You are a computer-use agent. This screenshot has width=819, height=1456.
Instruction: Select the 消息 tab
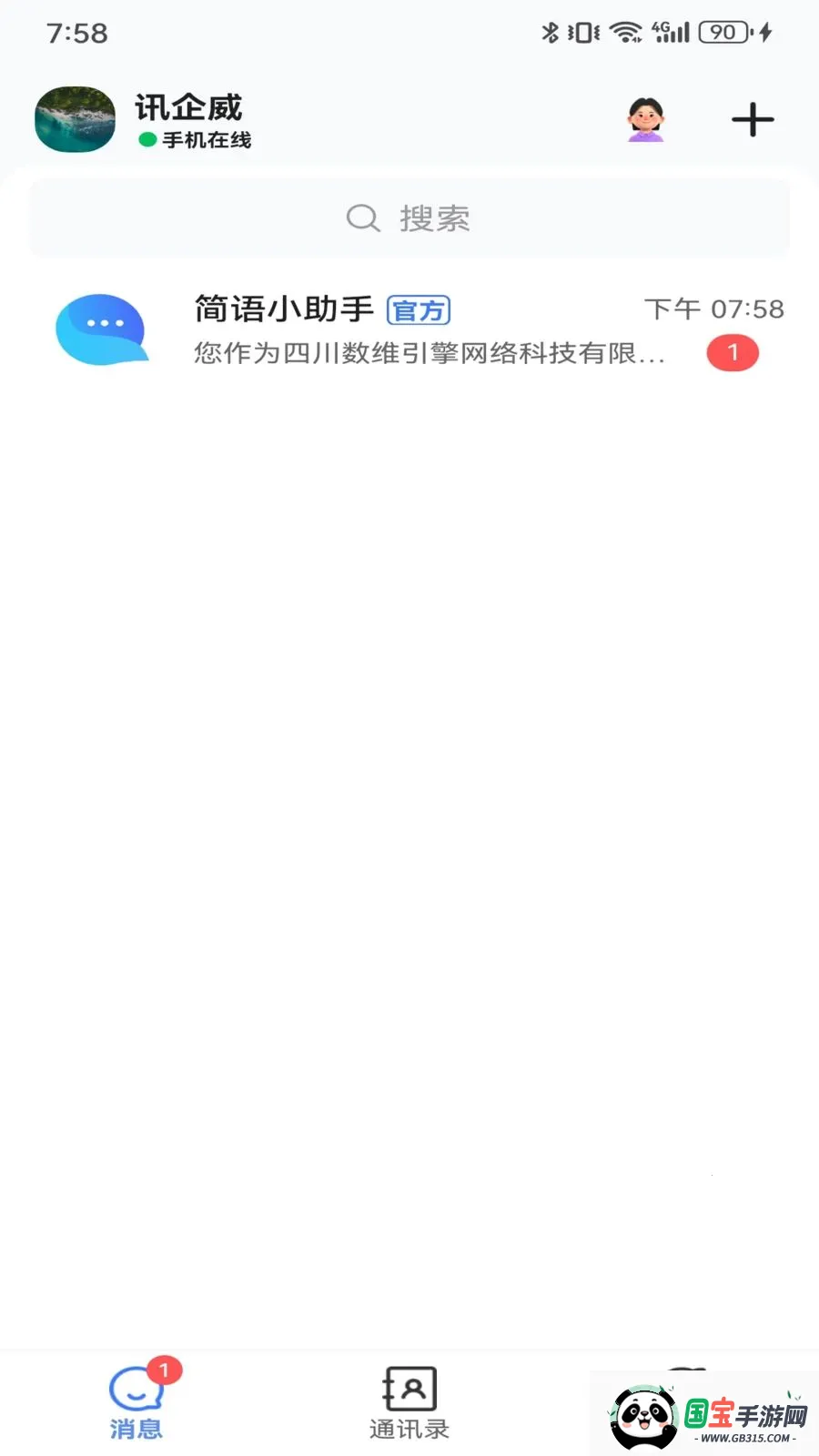tap(135, 1401)
